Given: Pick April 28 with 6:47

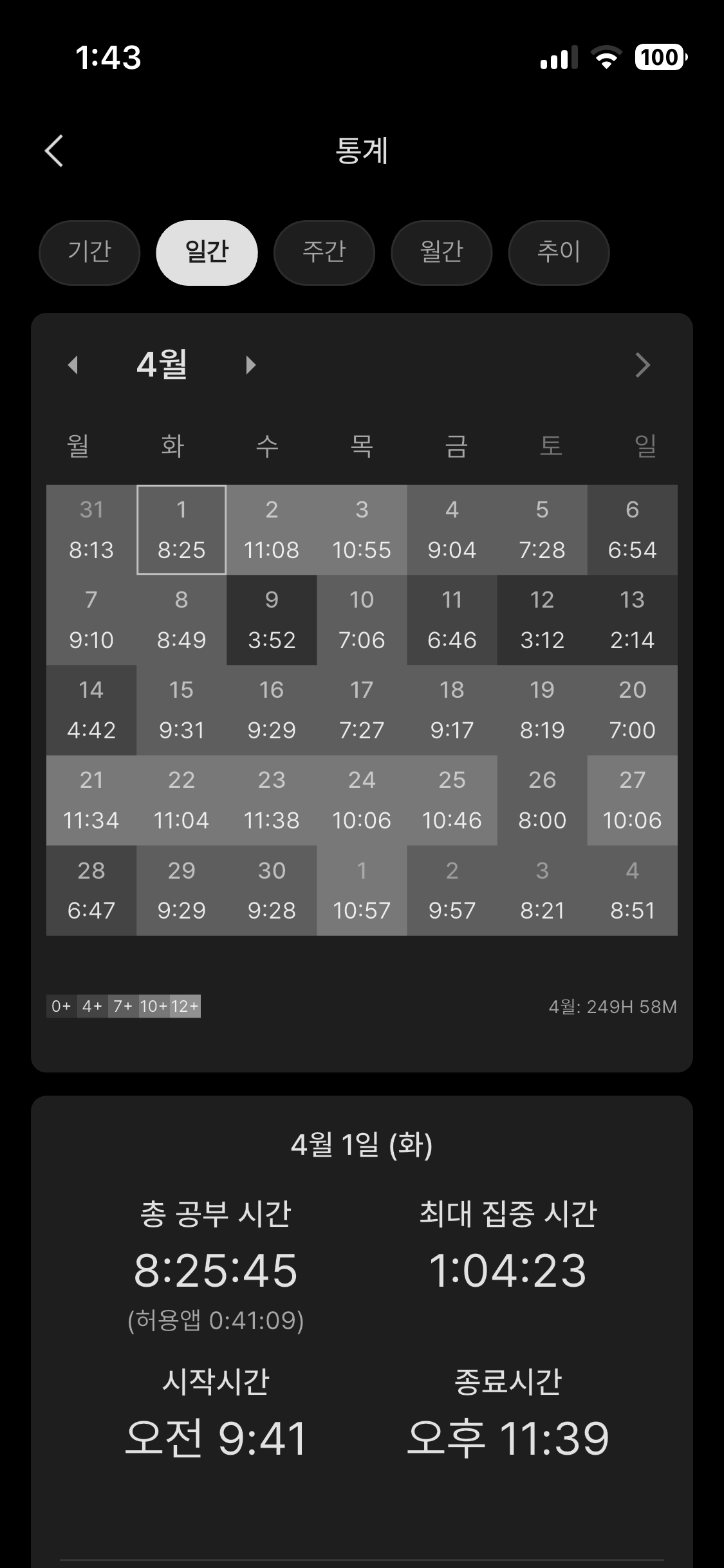Looking at the screenshot, I should pyautogui.click(x=91, y=890).
